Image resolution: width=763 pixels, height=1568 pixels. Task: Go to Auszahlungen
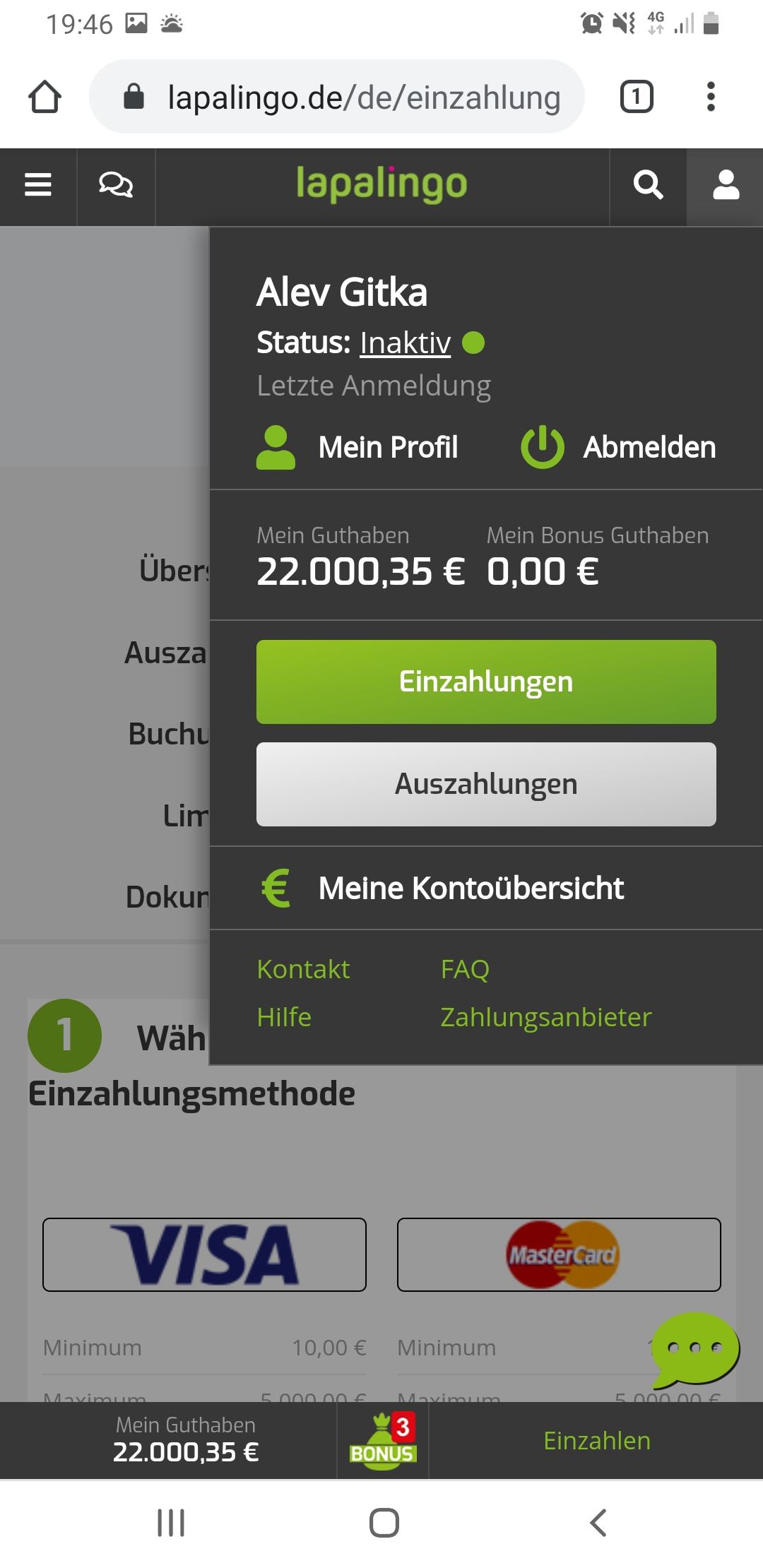[x=486, y=784]
